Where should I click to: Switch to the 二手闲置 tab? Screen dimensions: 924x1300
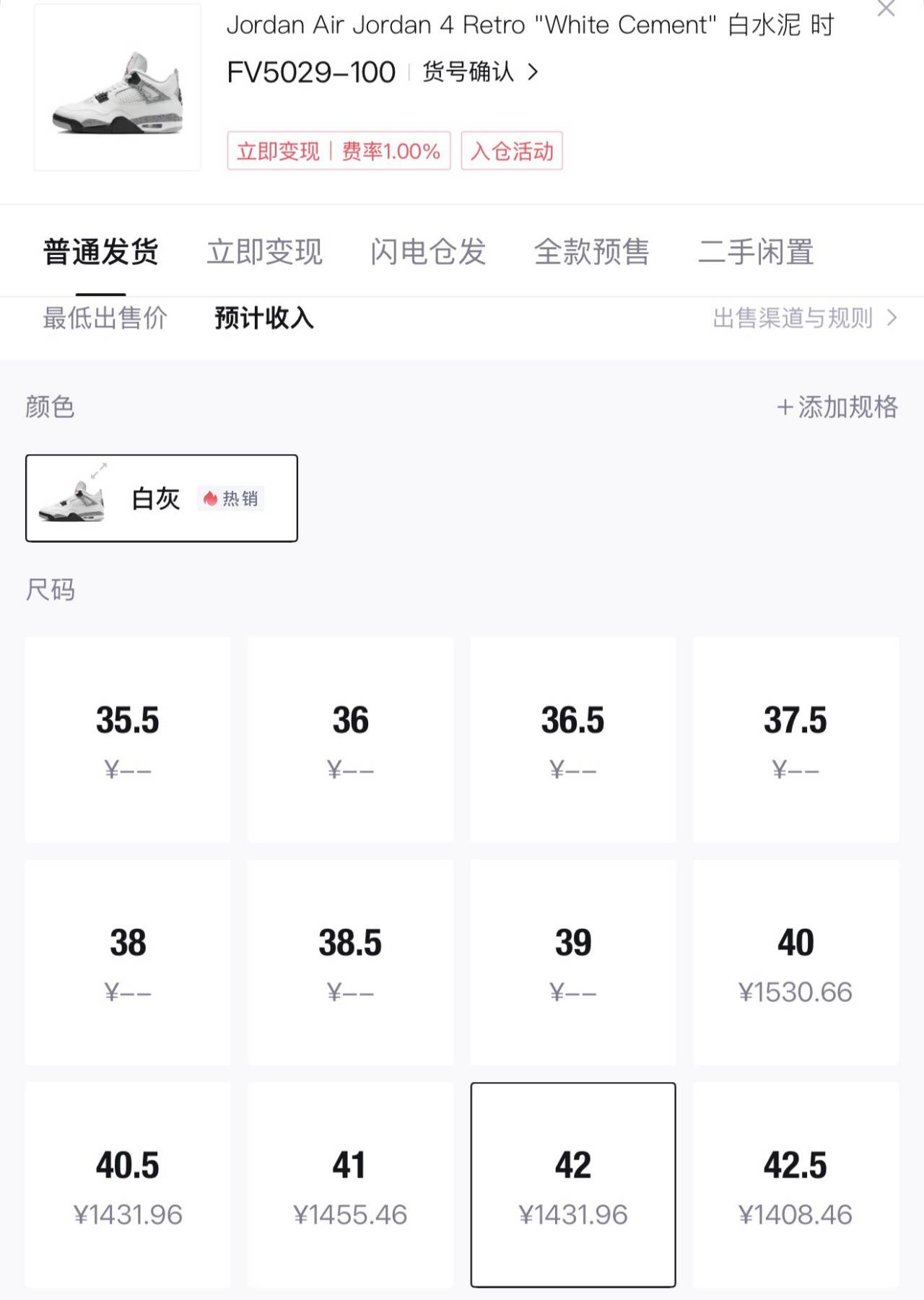pyautogui.click(x=756, y=252)
